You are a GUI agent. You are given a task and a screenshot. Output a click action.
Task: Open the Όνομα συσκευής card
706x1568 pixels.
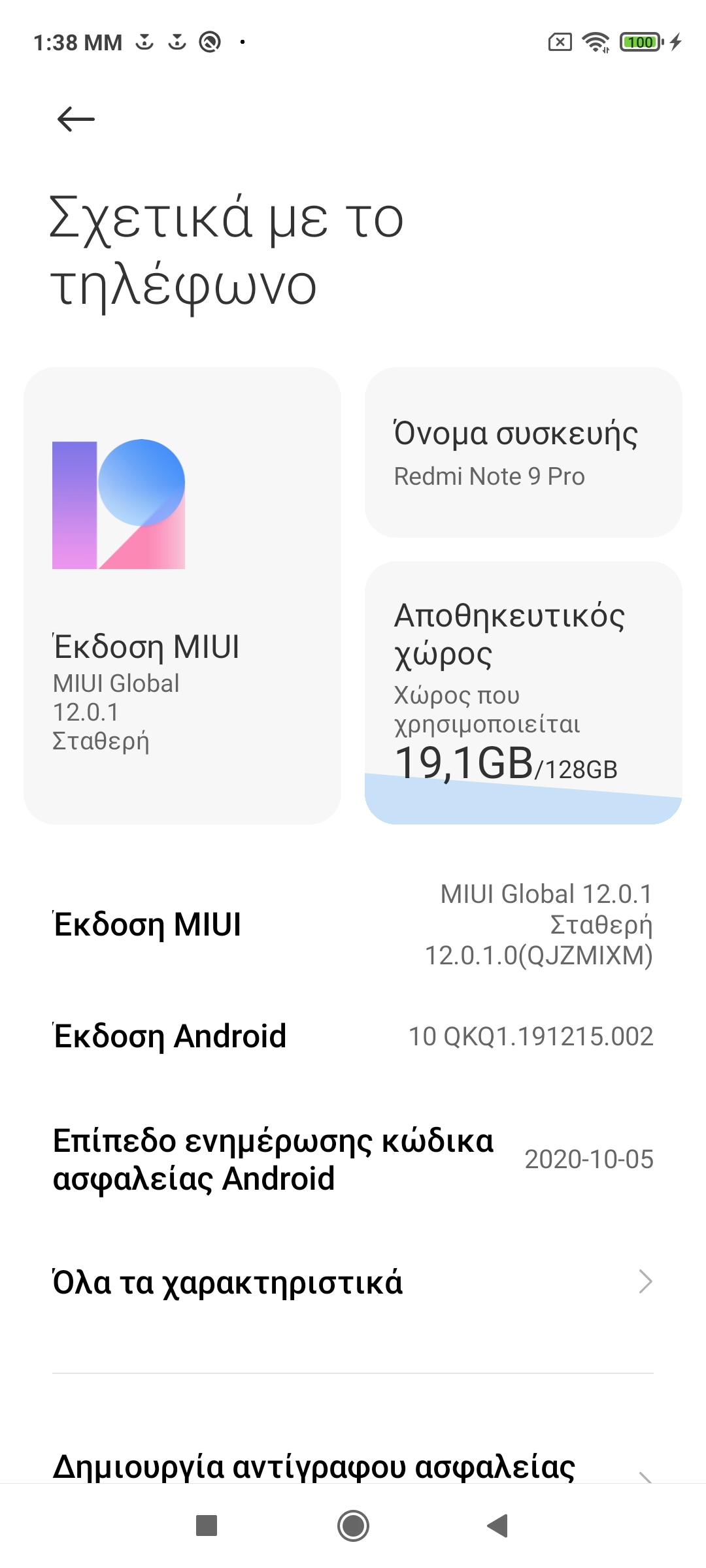(523, 452)
